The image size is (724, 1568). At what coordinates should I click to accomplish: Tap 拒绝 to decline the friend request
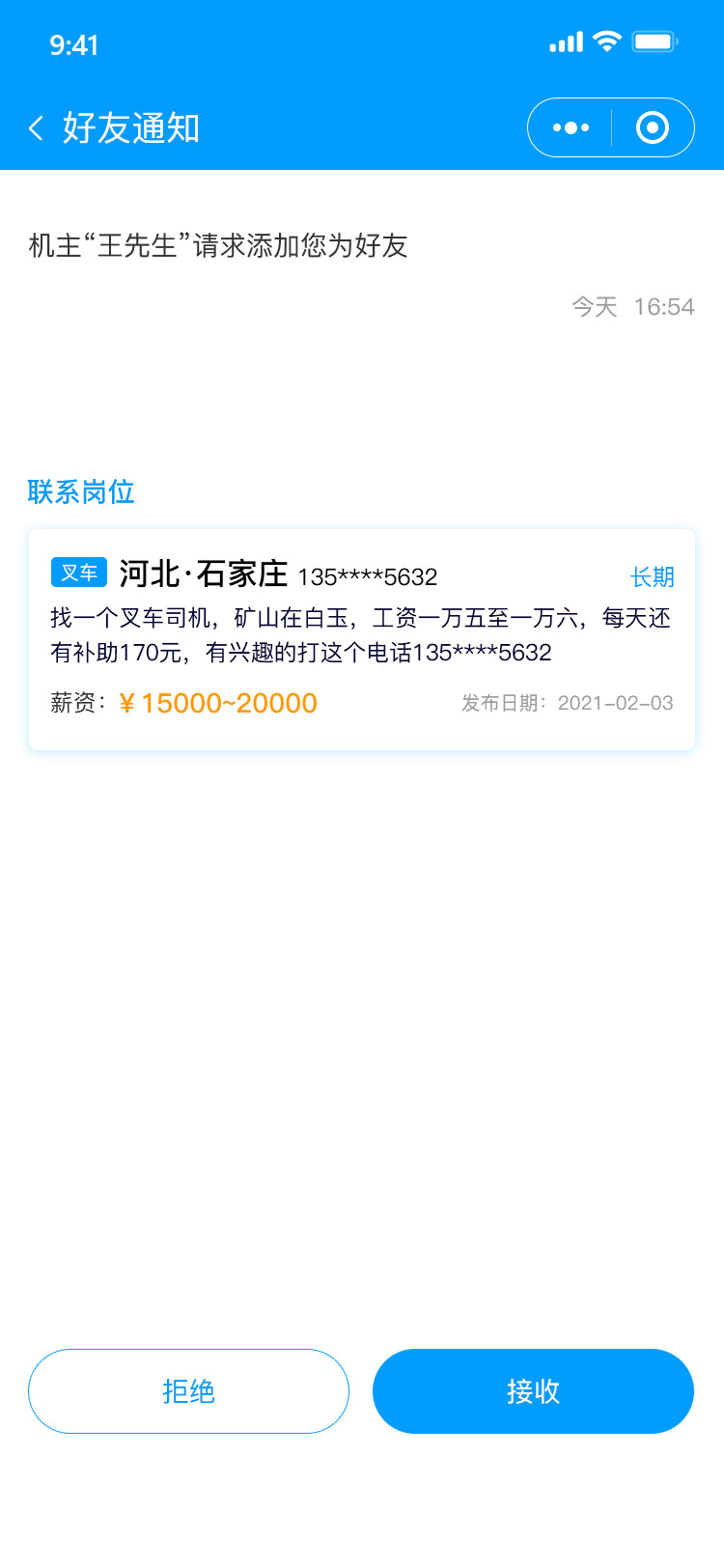188,1391
